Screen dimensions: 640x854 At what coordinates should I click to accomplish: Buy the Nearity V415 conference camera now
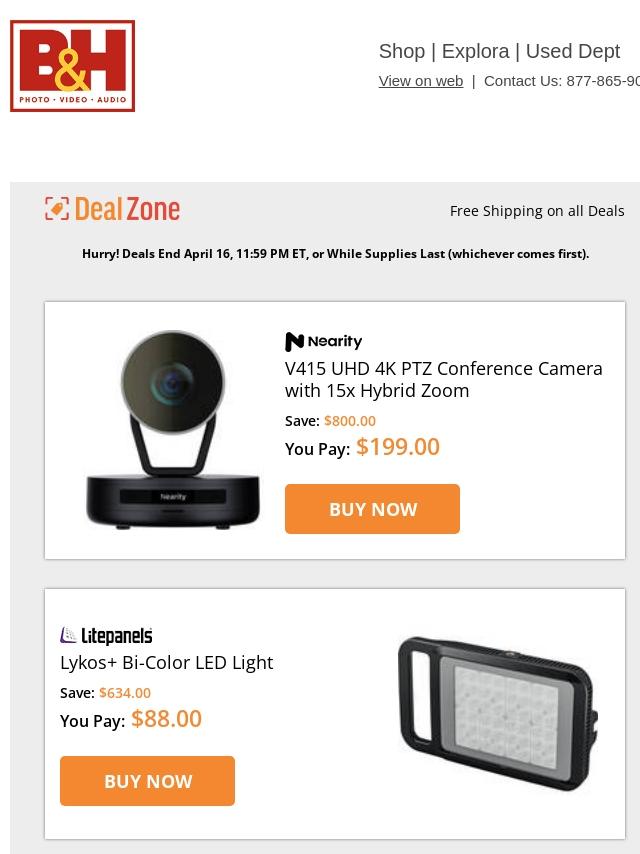[x=372, y=509]
